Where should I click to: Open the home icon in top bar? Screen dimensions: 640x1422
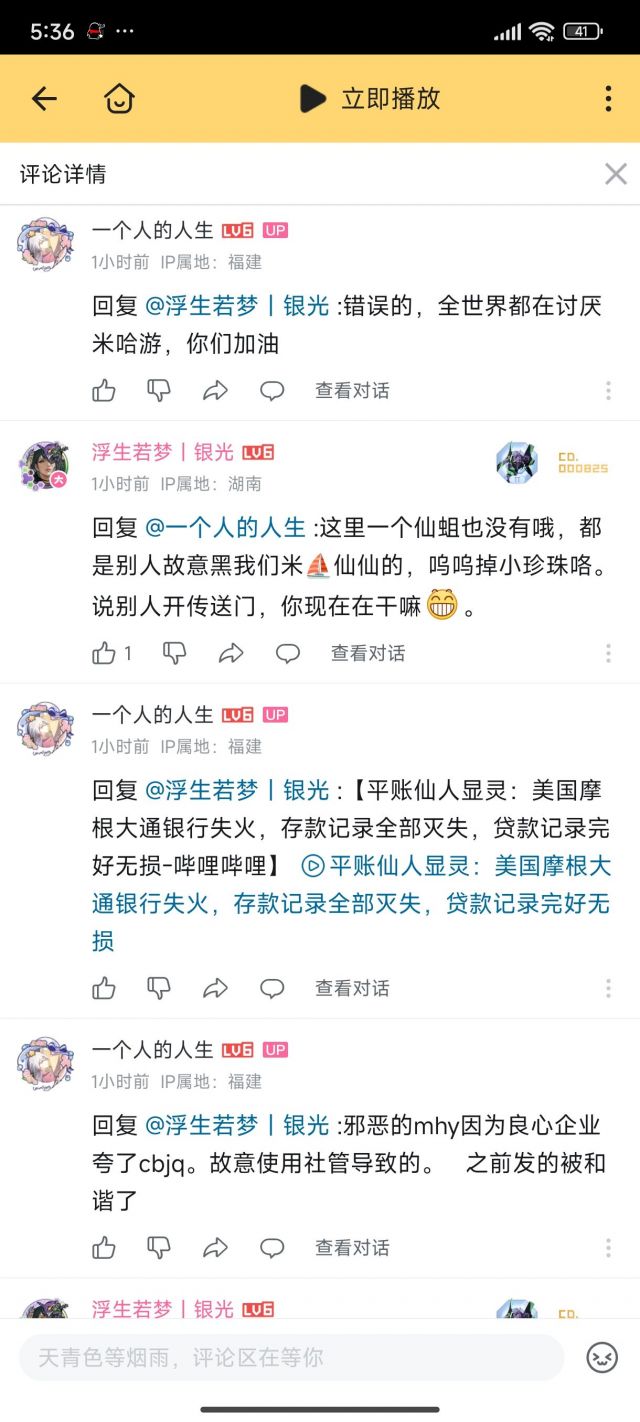pos(119,98)
